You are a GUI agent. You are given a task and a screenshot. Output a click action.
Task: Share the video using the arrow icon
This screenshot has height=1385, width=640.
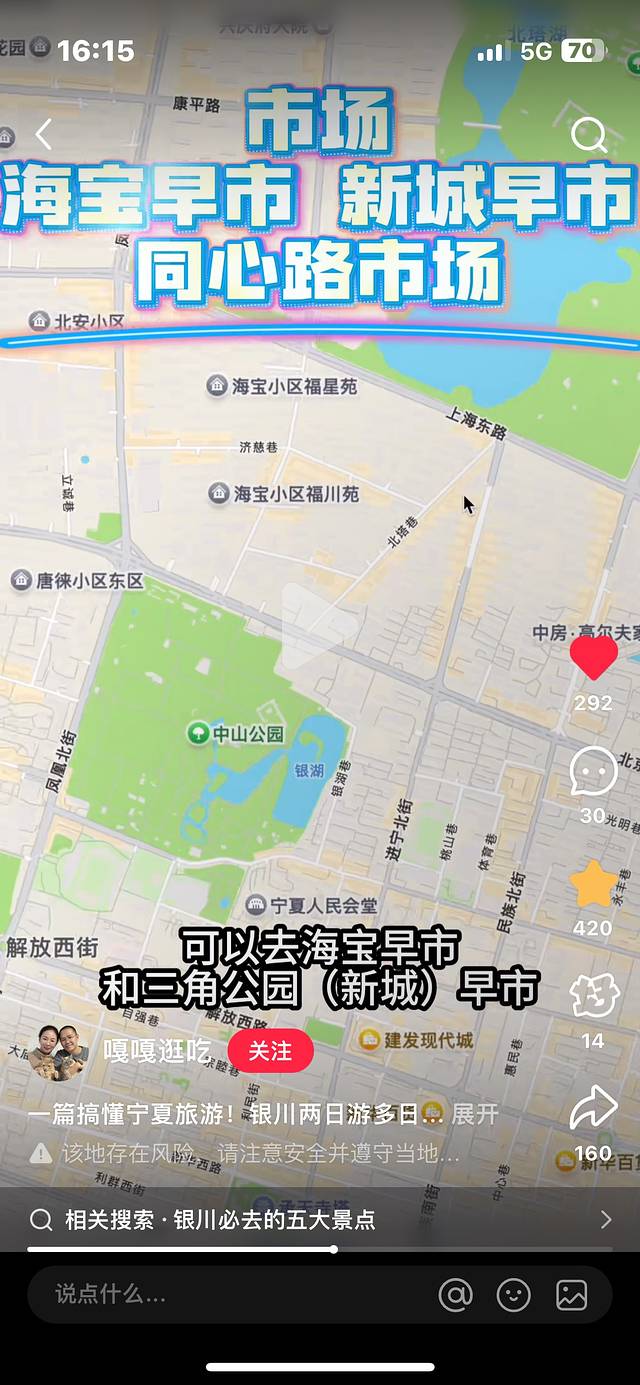point(593,1108)
